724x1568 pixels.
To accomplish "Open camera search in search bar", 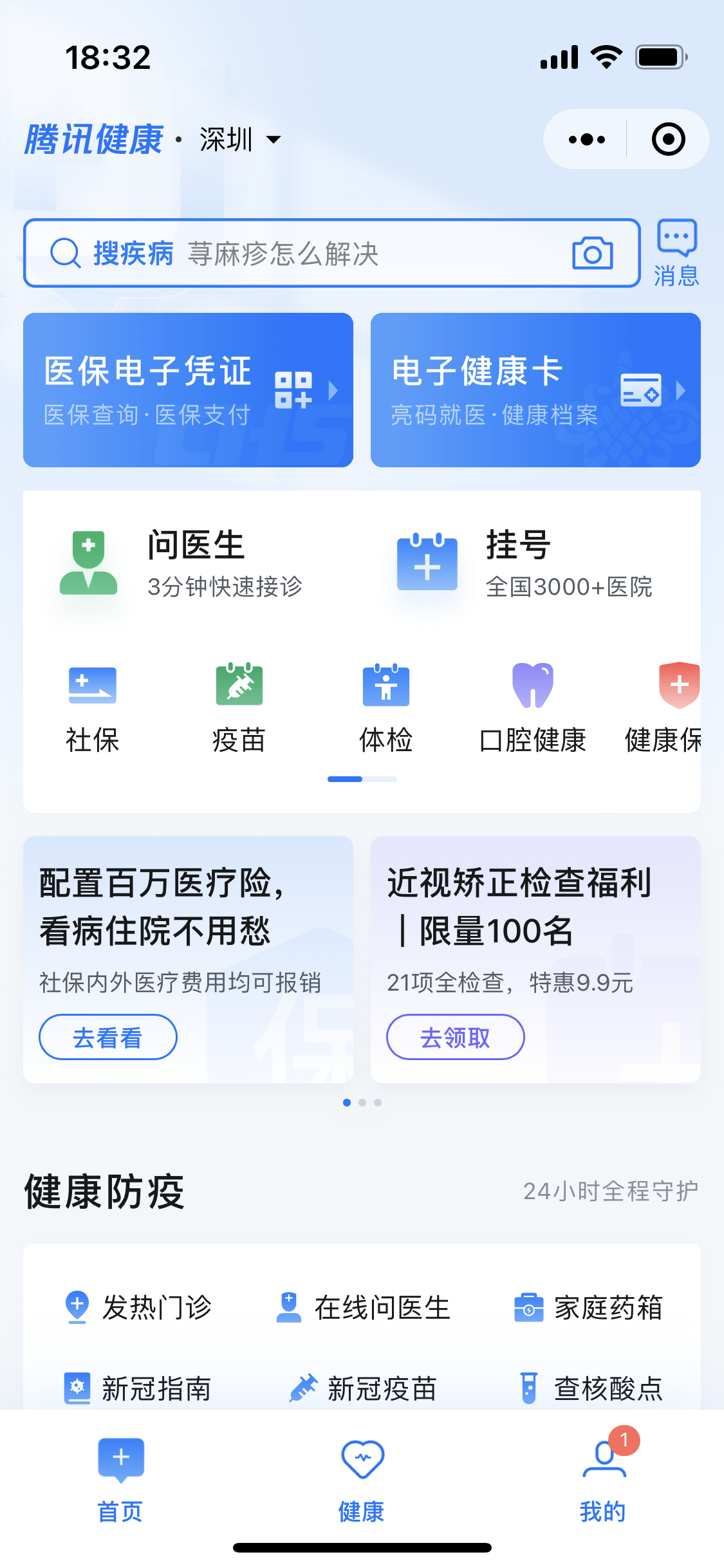I will (592, 254).
